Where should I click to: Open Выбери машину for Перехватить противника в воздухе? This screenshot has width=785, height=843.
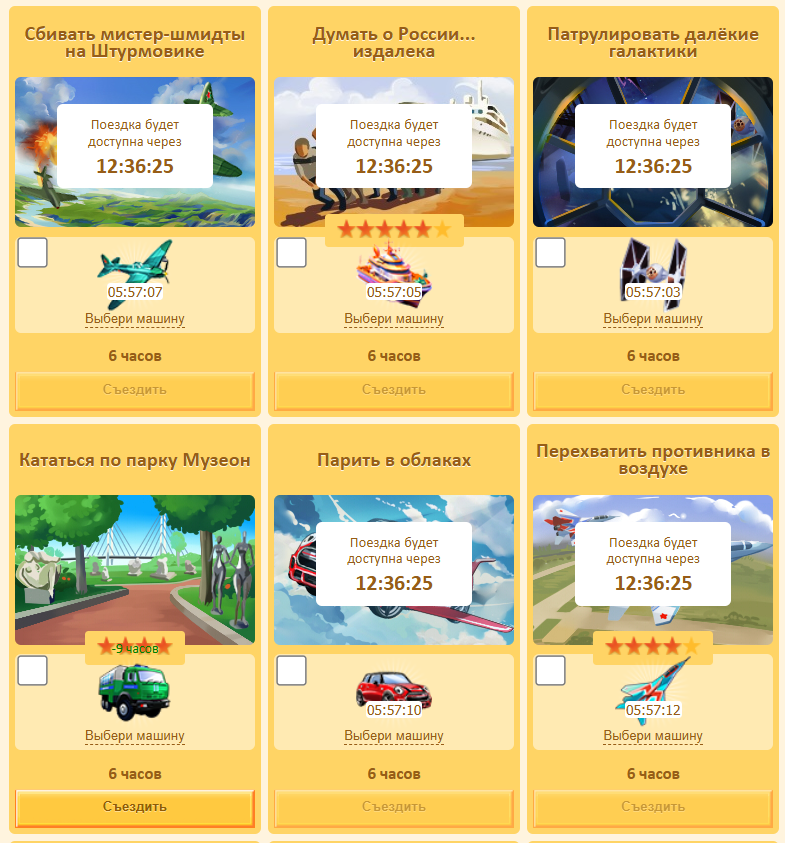(x=653, y=736)
